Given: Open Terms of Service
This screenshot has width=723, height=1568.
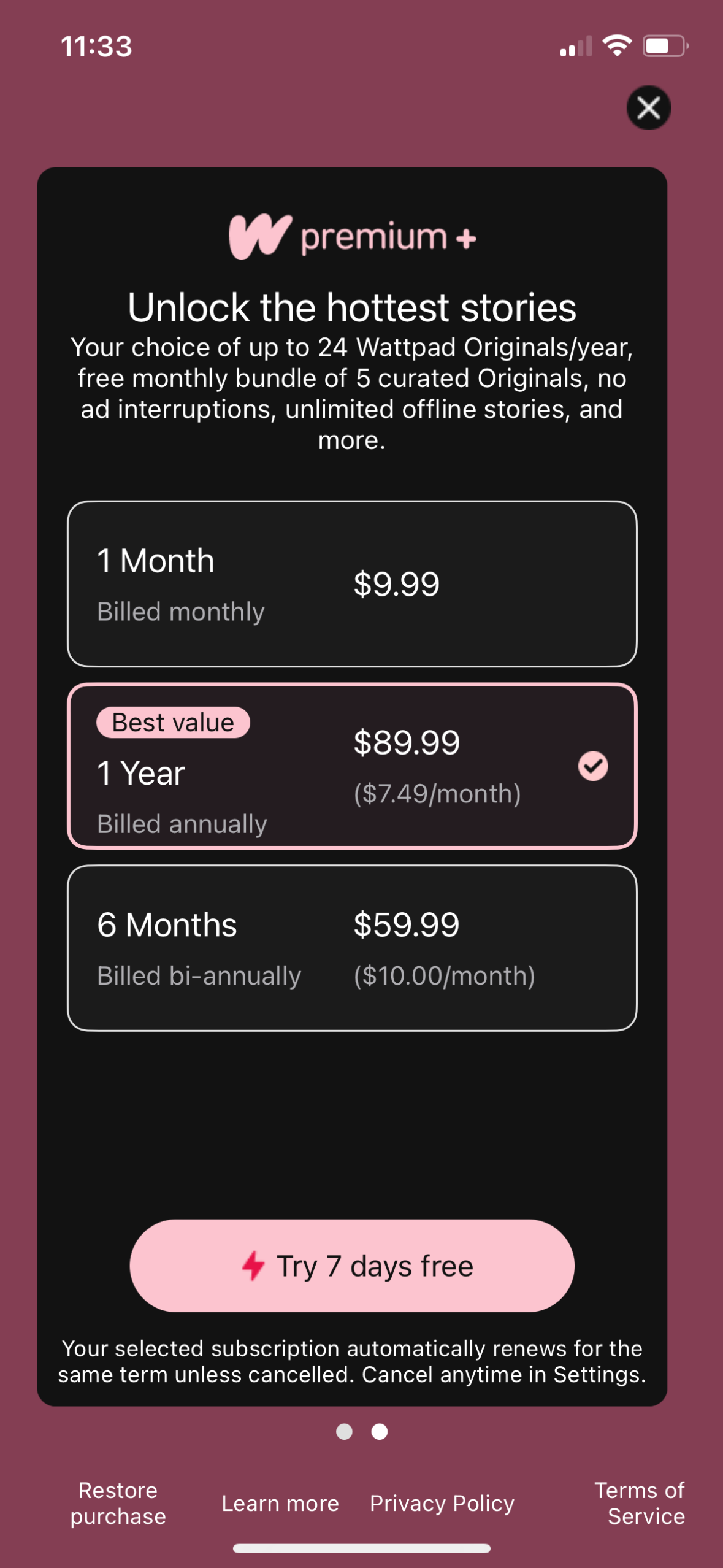Looking at the screenshot, I should 640,1503.
